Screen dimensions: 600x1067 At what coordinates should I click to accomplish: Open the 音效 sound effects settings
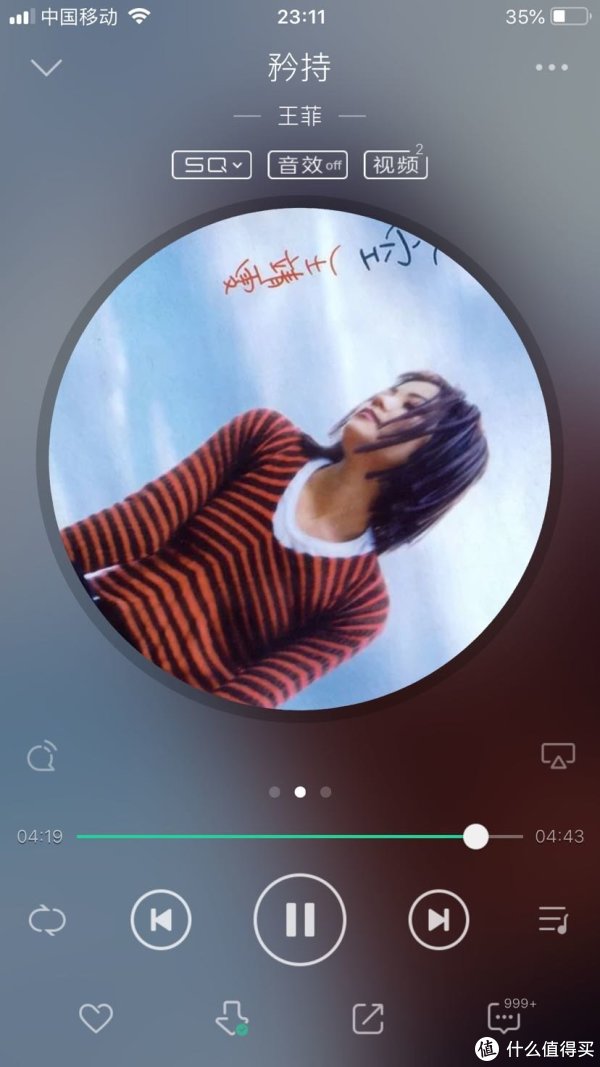pos(307,165)
